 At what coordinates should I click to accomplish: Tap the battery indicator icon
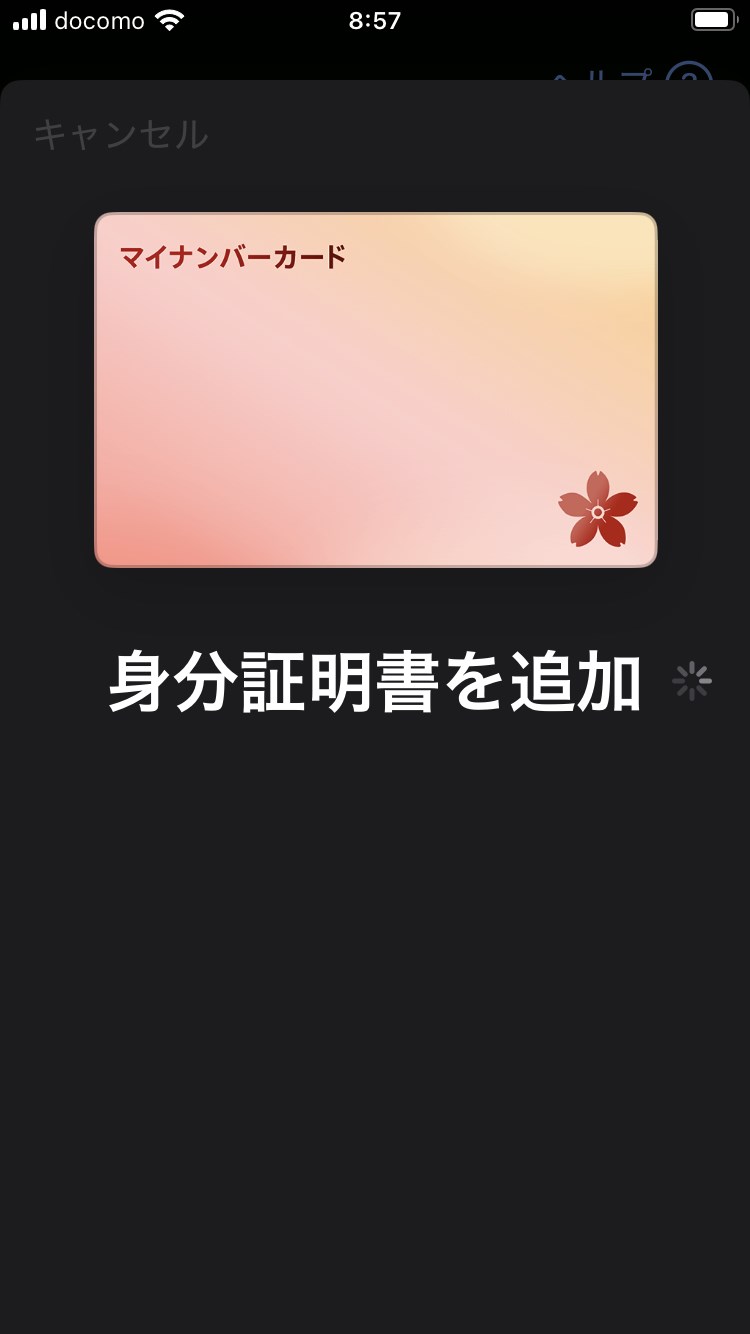713,18
